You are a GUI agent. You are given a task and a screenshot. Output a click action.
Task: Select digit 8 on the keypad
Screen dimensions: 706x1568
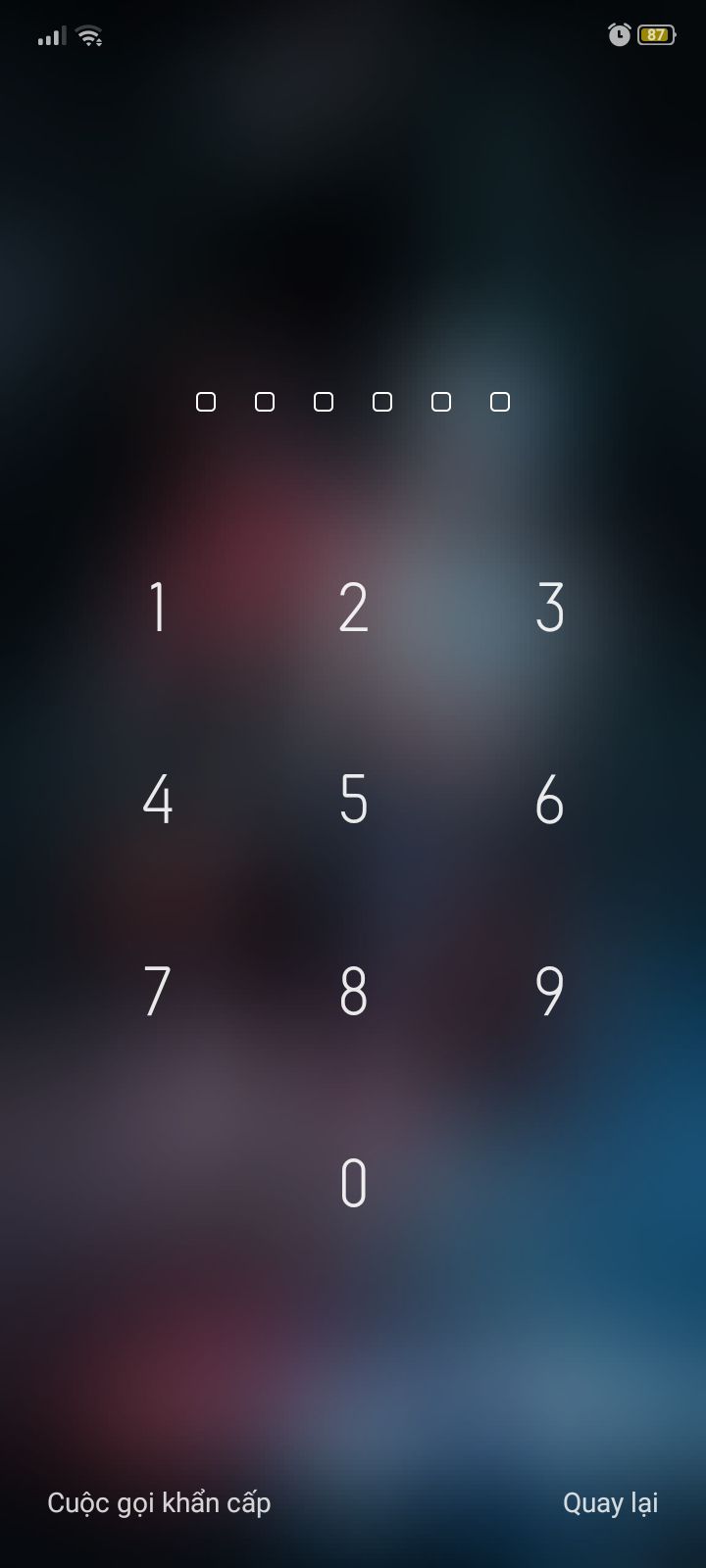pyautogui.click(x=353, y=991)
